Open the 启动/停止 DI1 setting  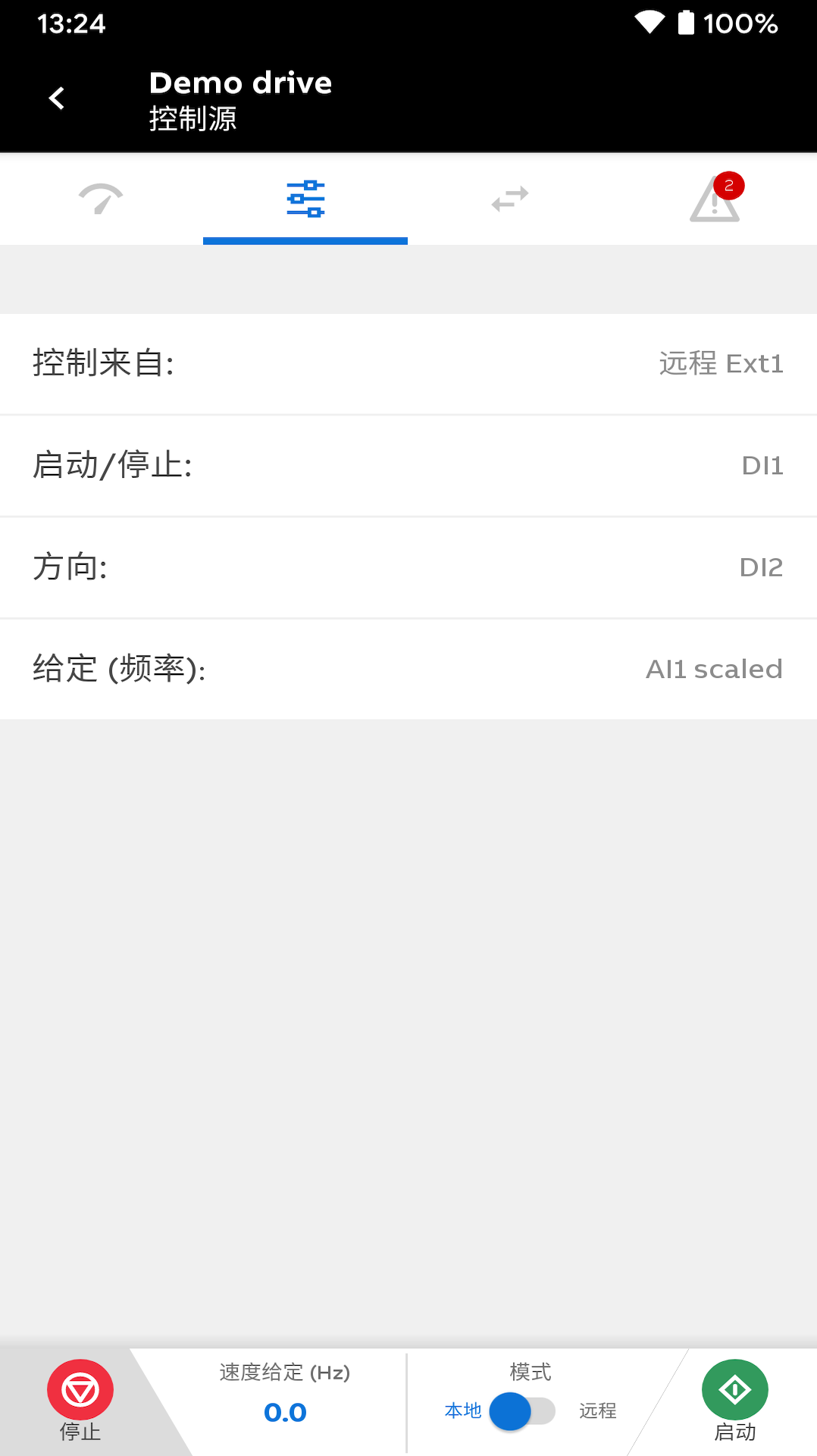click(x=409, y=466)
